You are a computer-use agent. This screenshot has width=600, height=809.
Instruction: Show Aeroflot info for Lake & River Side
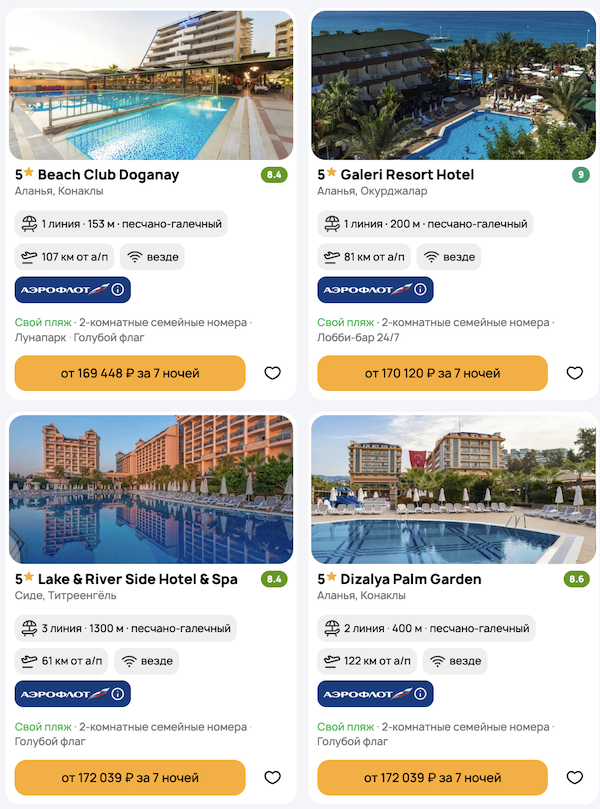click(x=117, y=694)
